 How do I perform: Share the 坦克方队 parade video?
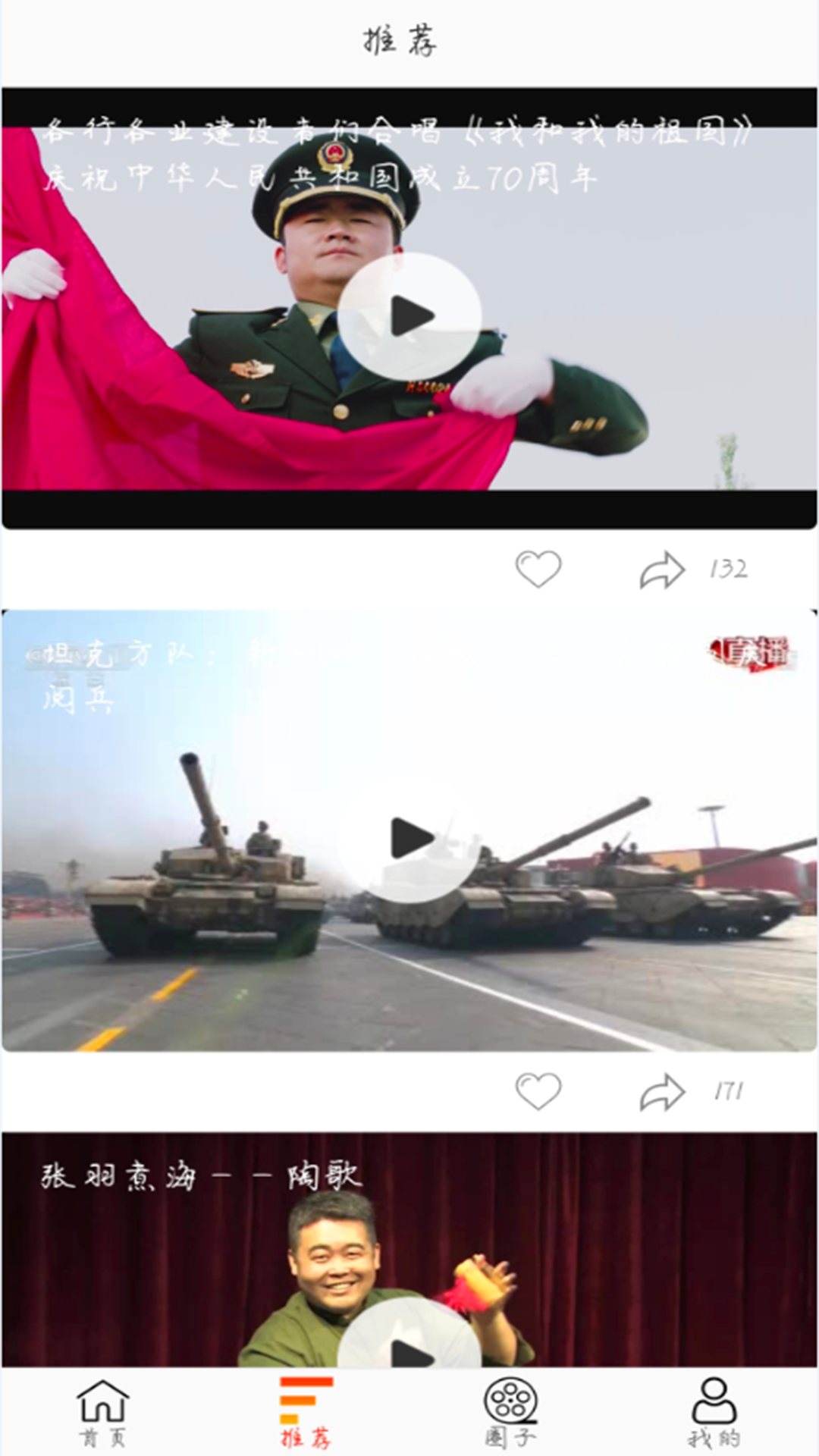pos(662,1093)
